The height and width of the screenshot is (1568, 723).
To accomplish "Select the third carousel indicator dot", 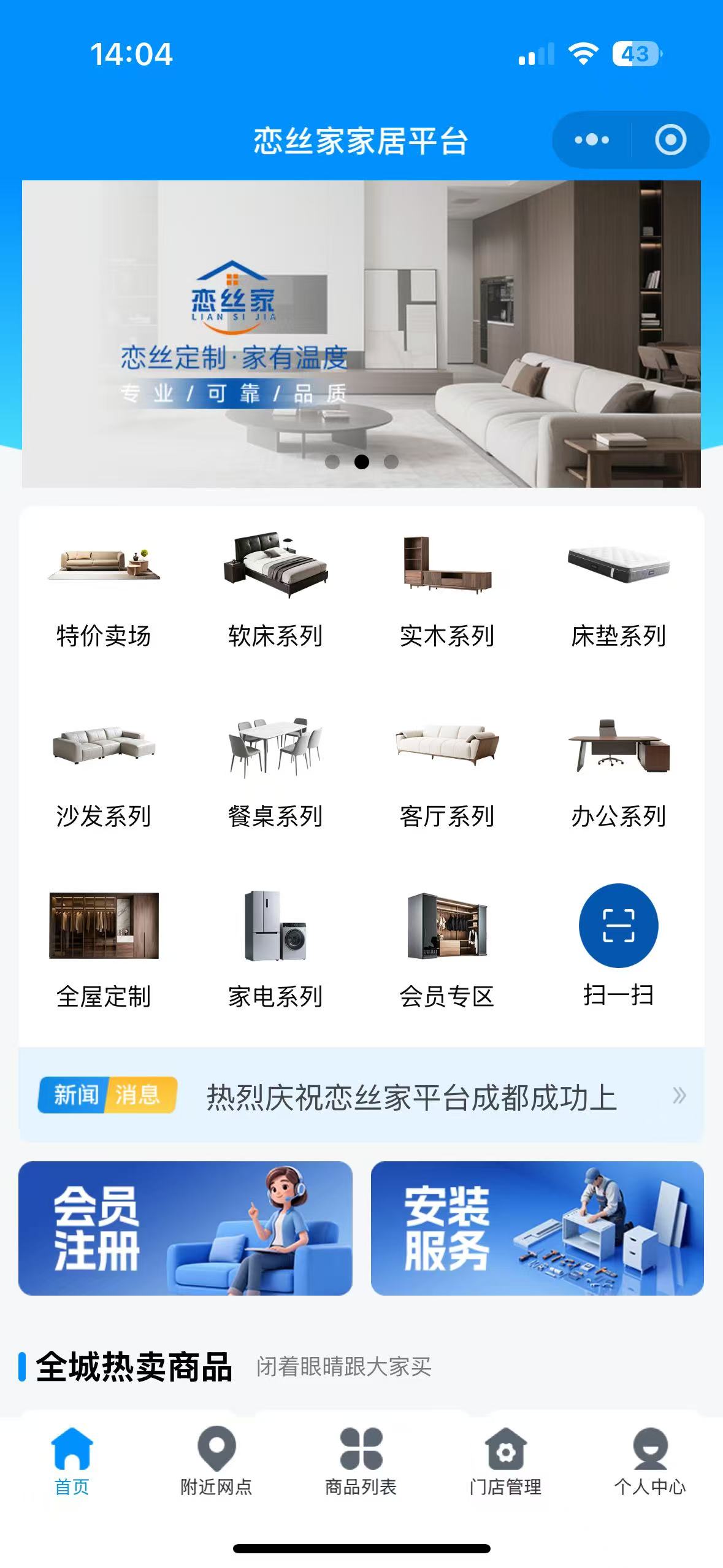I will (x=391, y=463).
